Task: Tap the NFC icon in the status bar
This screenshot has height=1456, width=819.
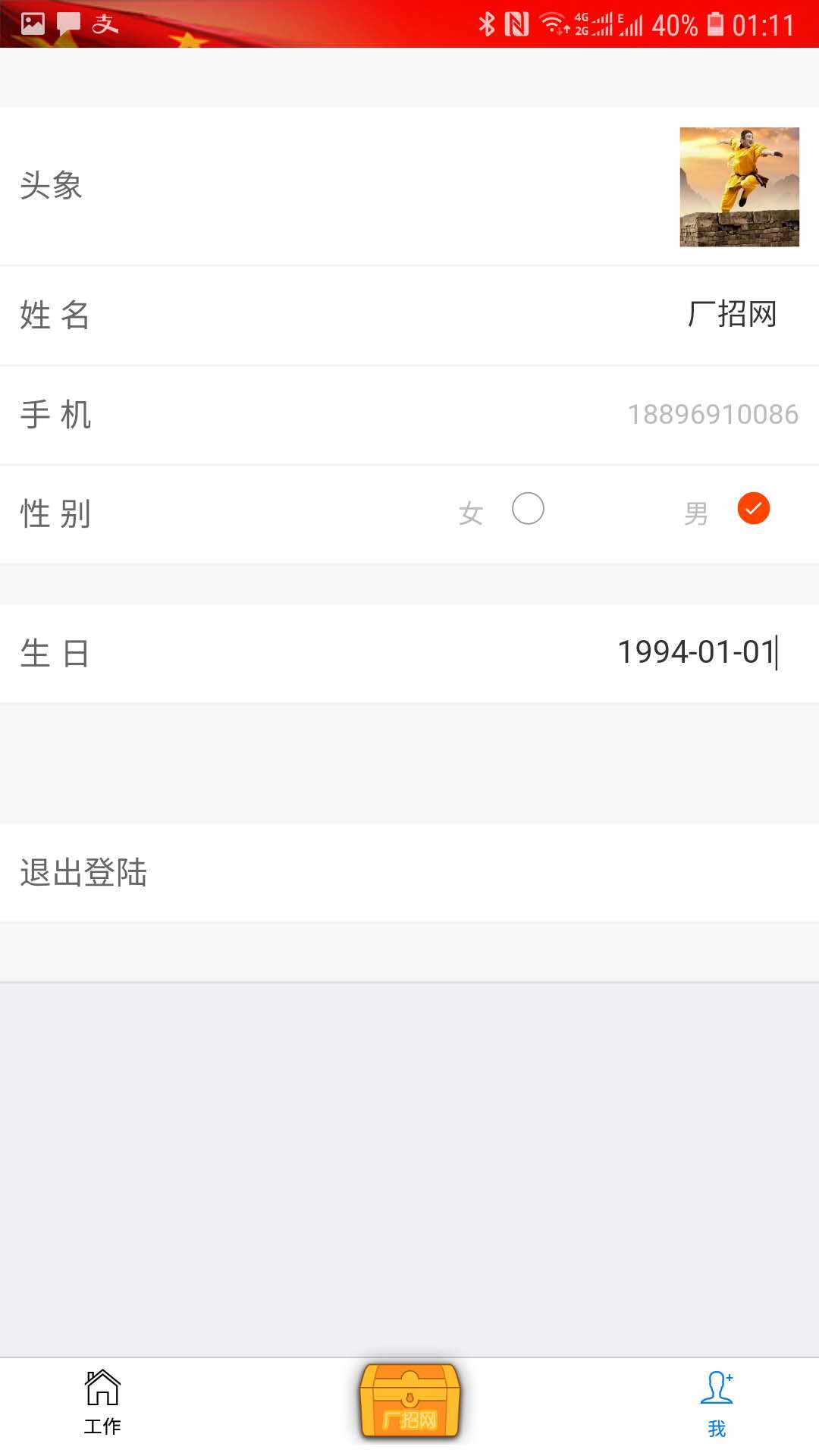Action: [x=517, y=23]
